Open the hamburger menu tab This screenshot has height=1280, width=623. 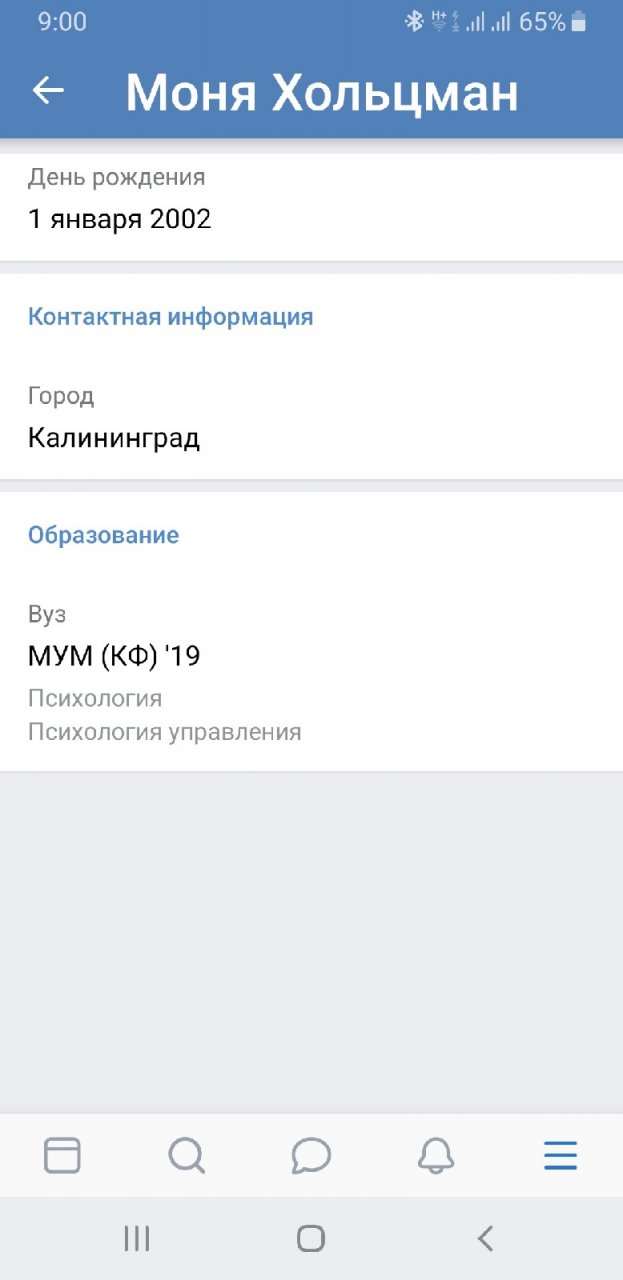pyautogui.click(x=560, y=1156)
